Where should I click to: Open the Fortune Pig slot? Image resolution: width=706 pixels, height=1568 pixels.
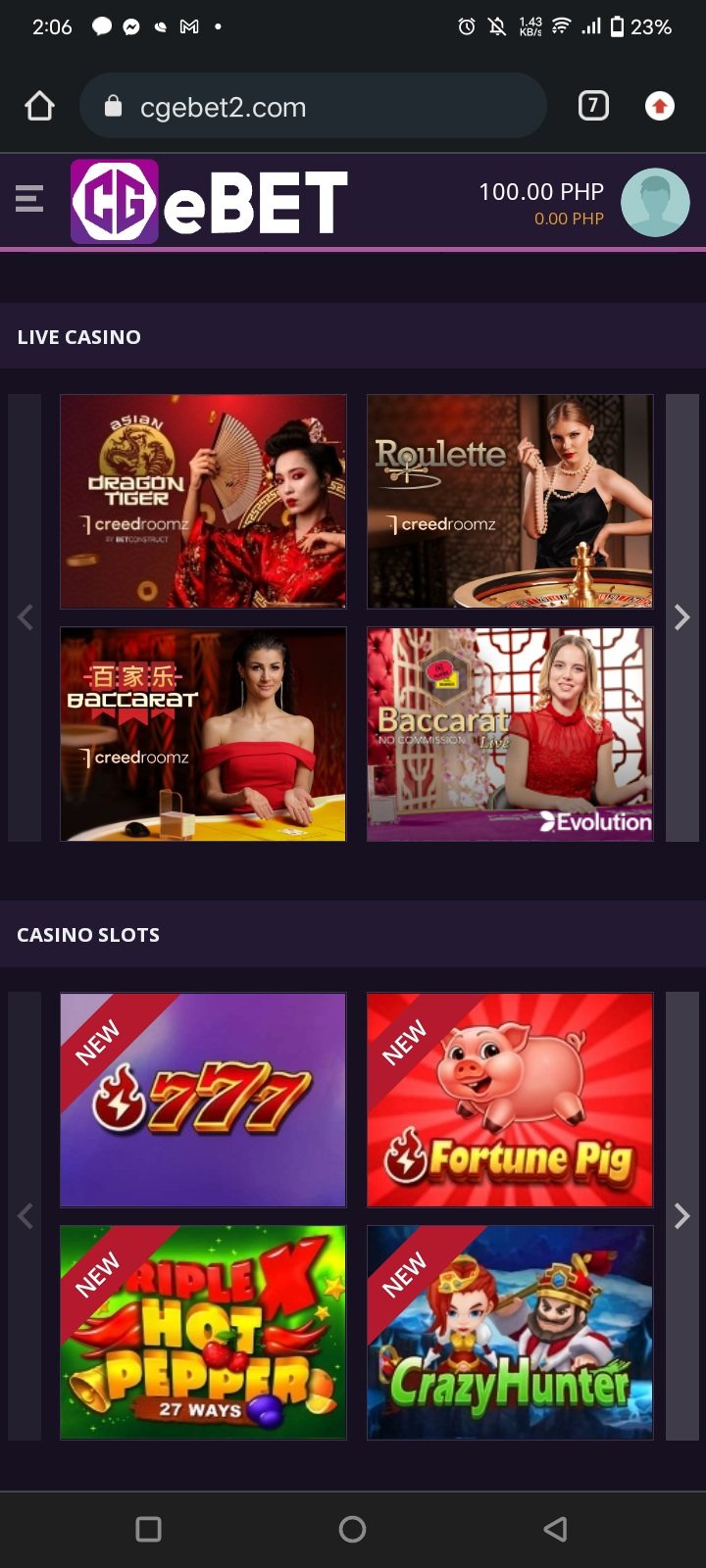(x=510, y=1100)
